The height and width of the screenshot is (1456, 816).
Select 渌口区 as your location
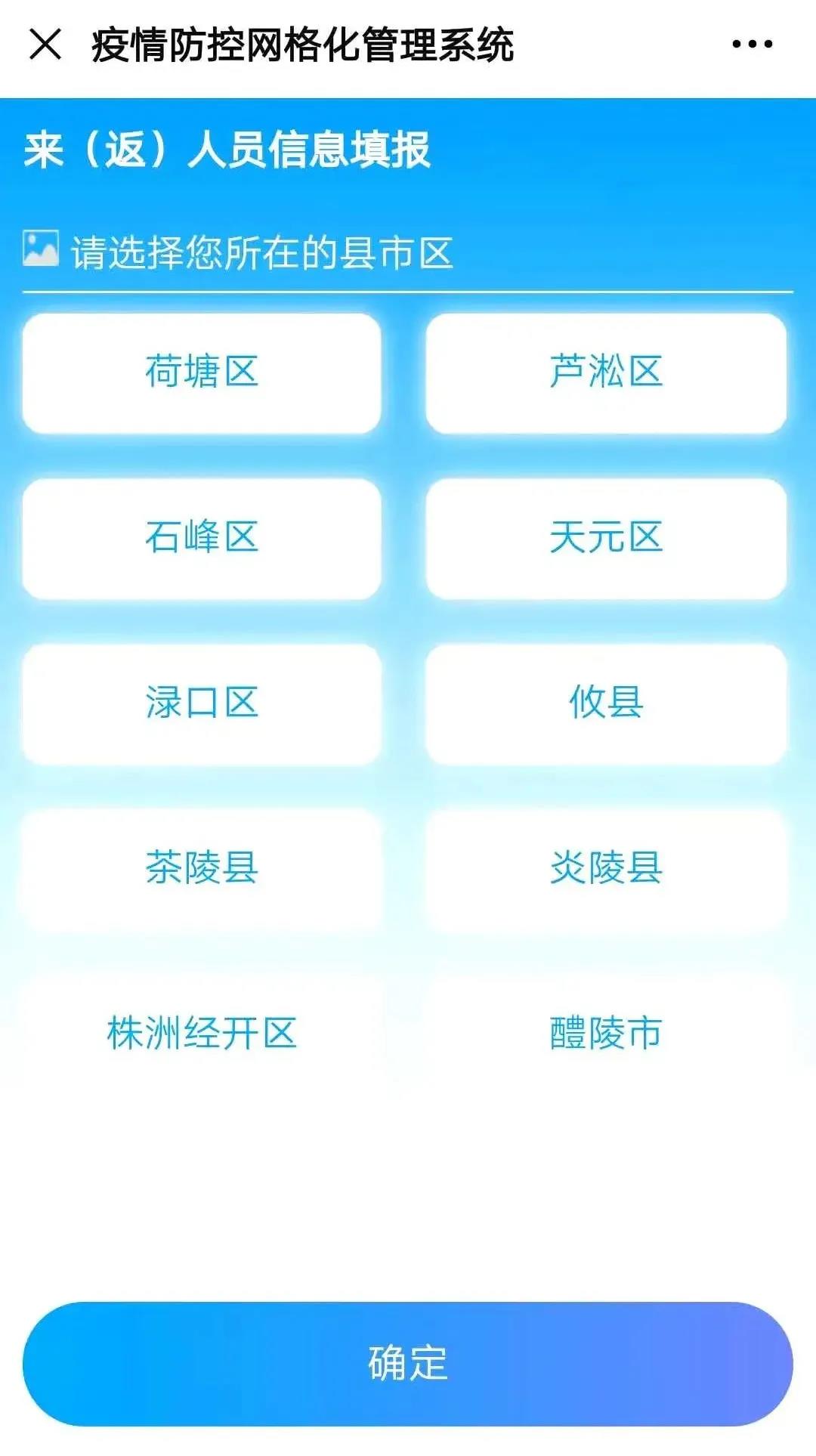tap(202, 703)
